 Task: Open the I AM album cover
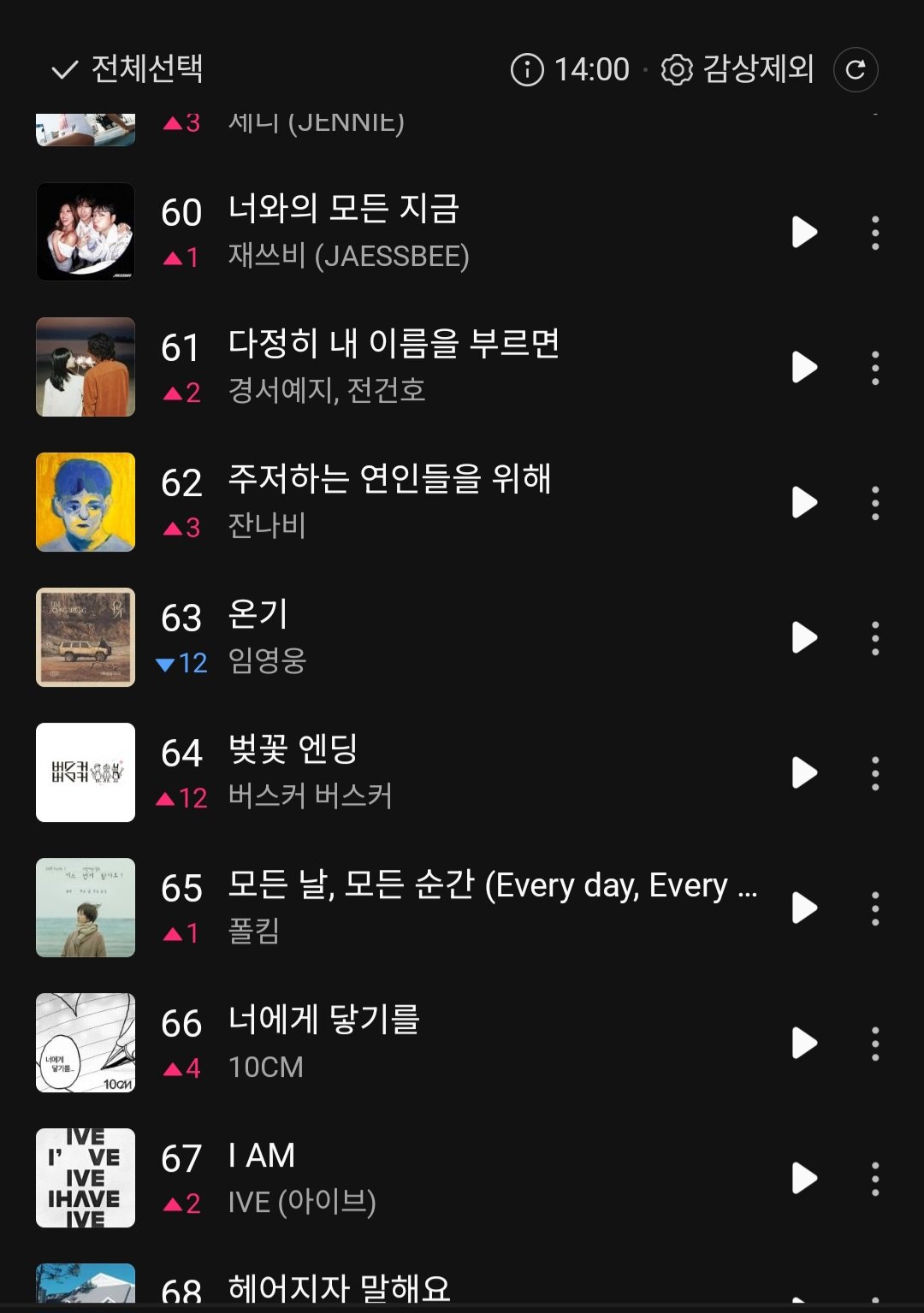coord(86,1178)
